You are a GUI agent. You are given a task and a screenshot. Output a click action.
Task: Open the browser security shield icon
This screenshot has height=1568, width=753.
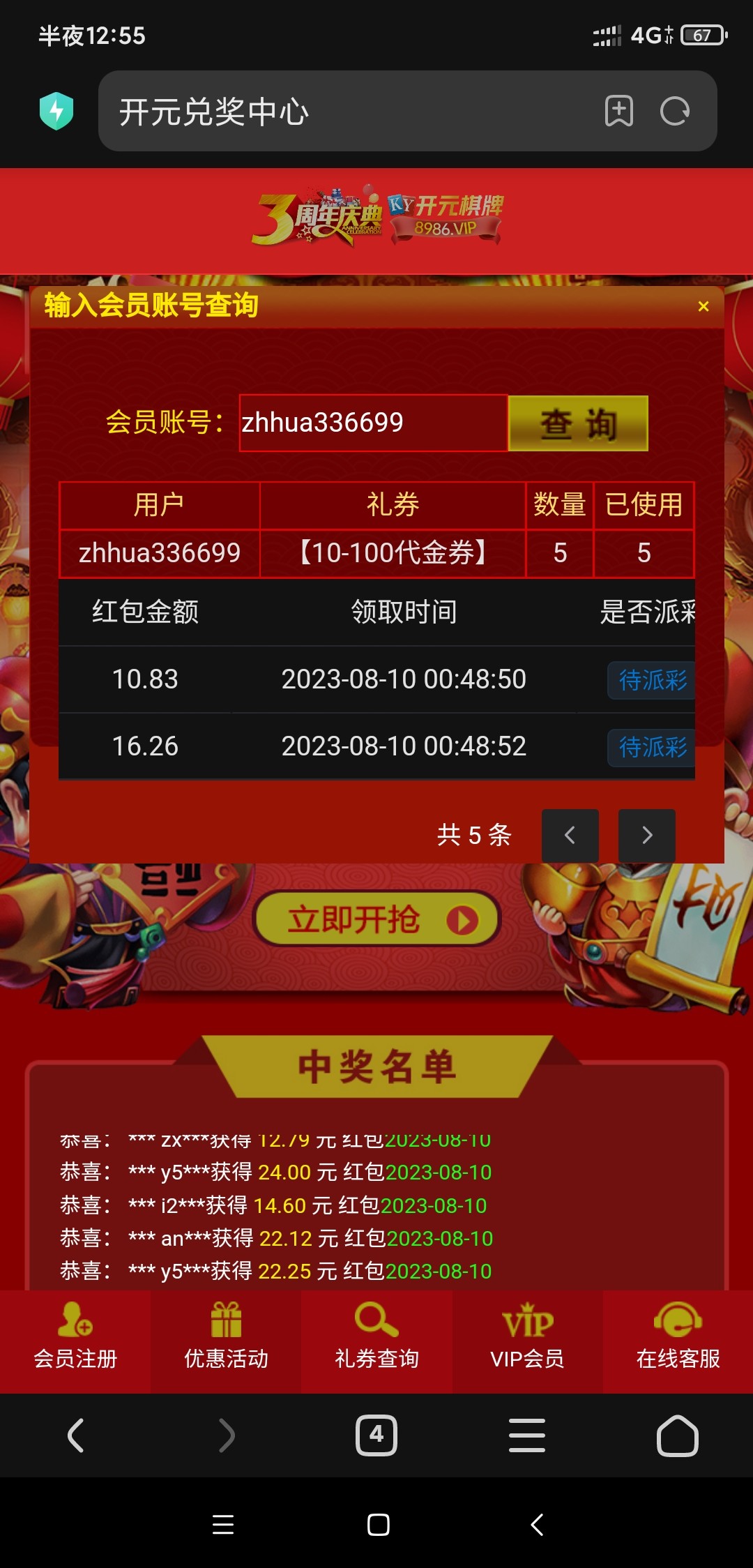pos(56,111)
